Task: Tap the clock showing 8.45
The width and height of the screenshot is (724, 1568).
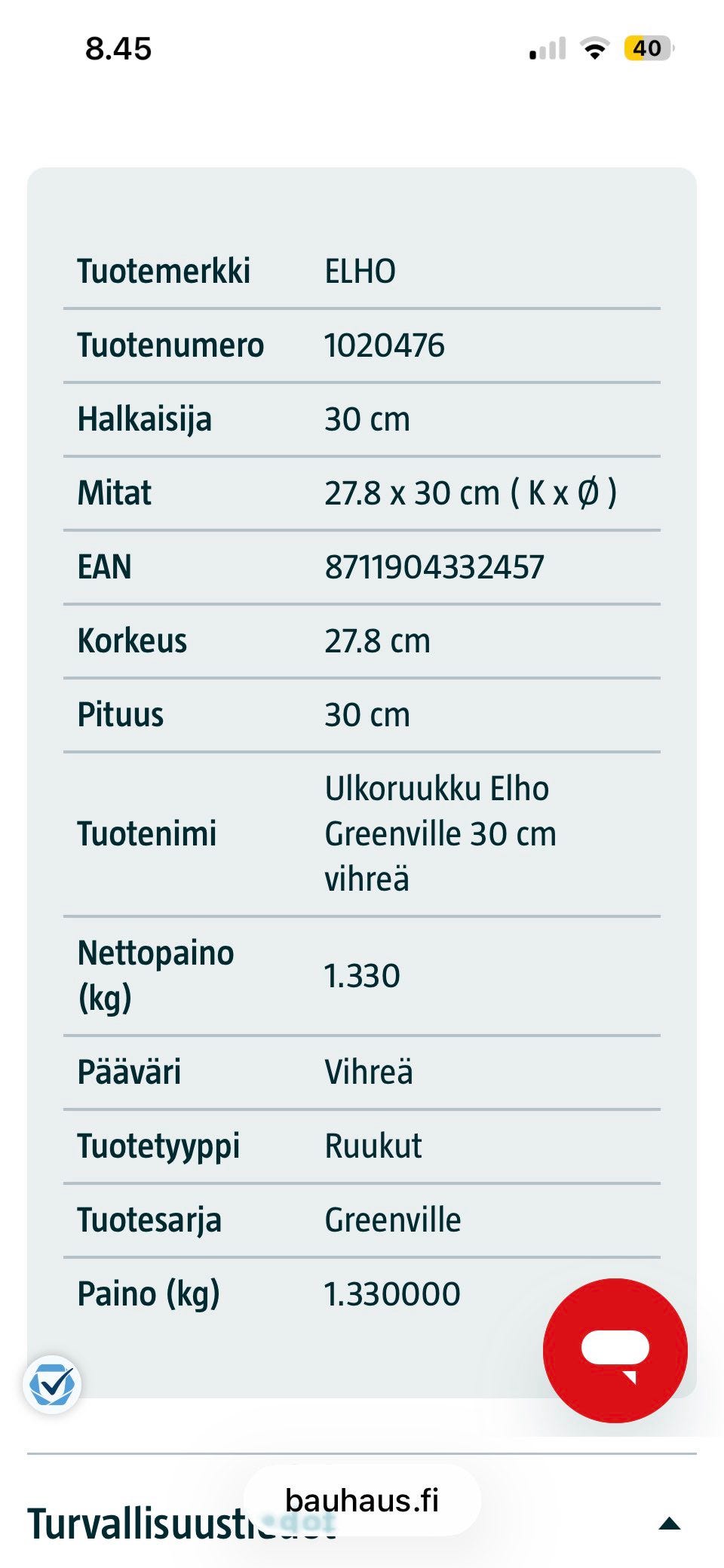Action: [x=118, y=48]
